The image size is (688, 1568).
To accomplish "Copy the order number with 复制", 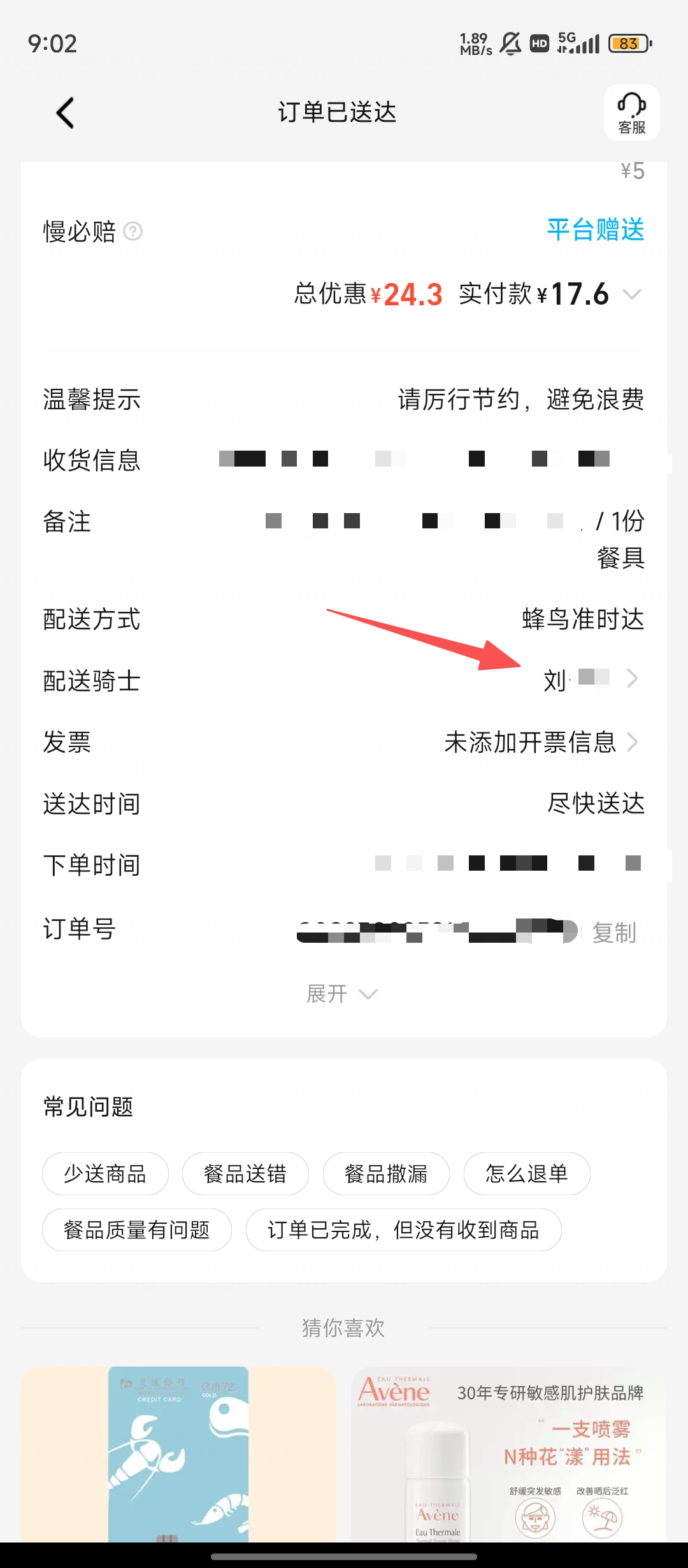I will 614,933.
